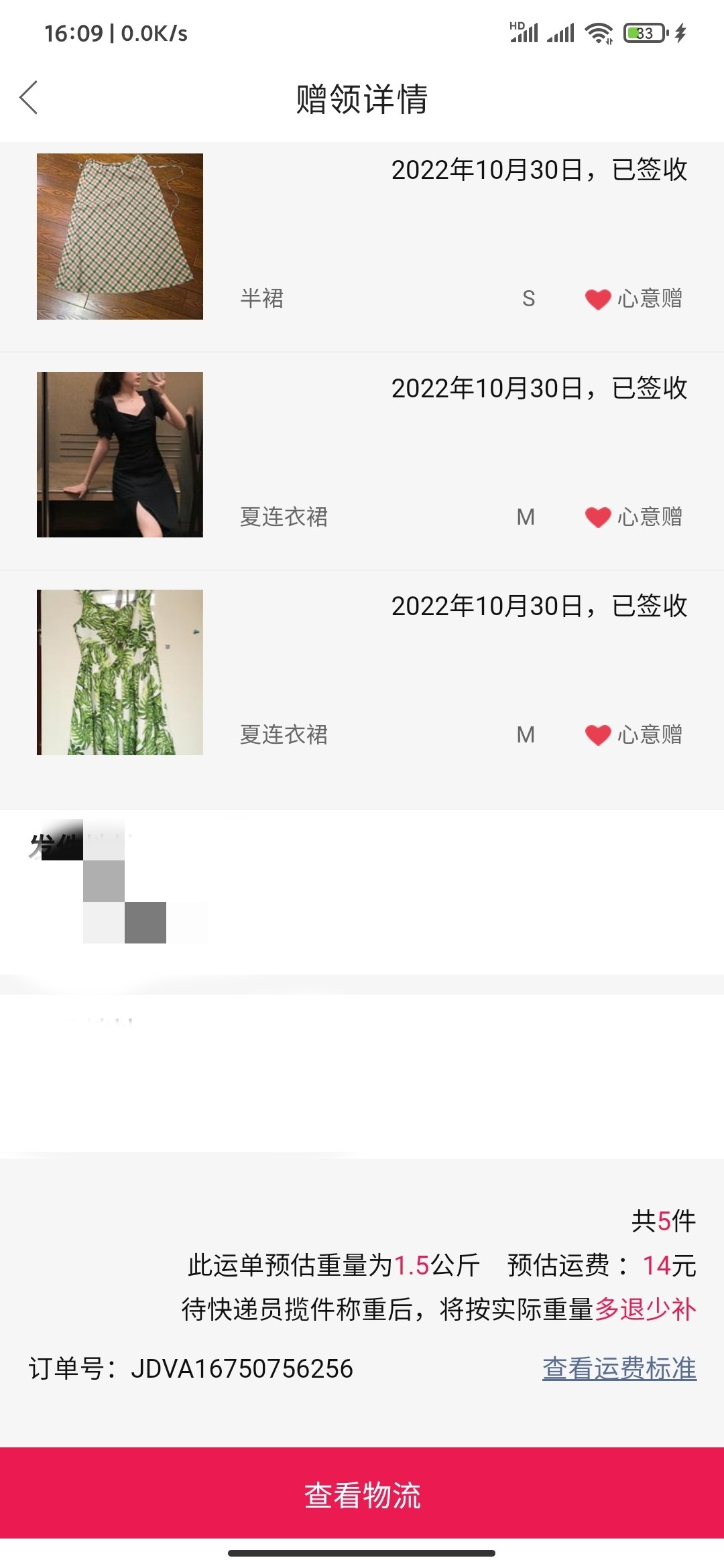Go back from 赠领详情 page
Image resolution: width=724 pixels, height=1568 pixels.
[29, 99]
